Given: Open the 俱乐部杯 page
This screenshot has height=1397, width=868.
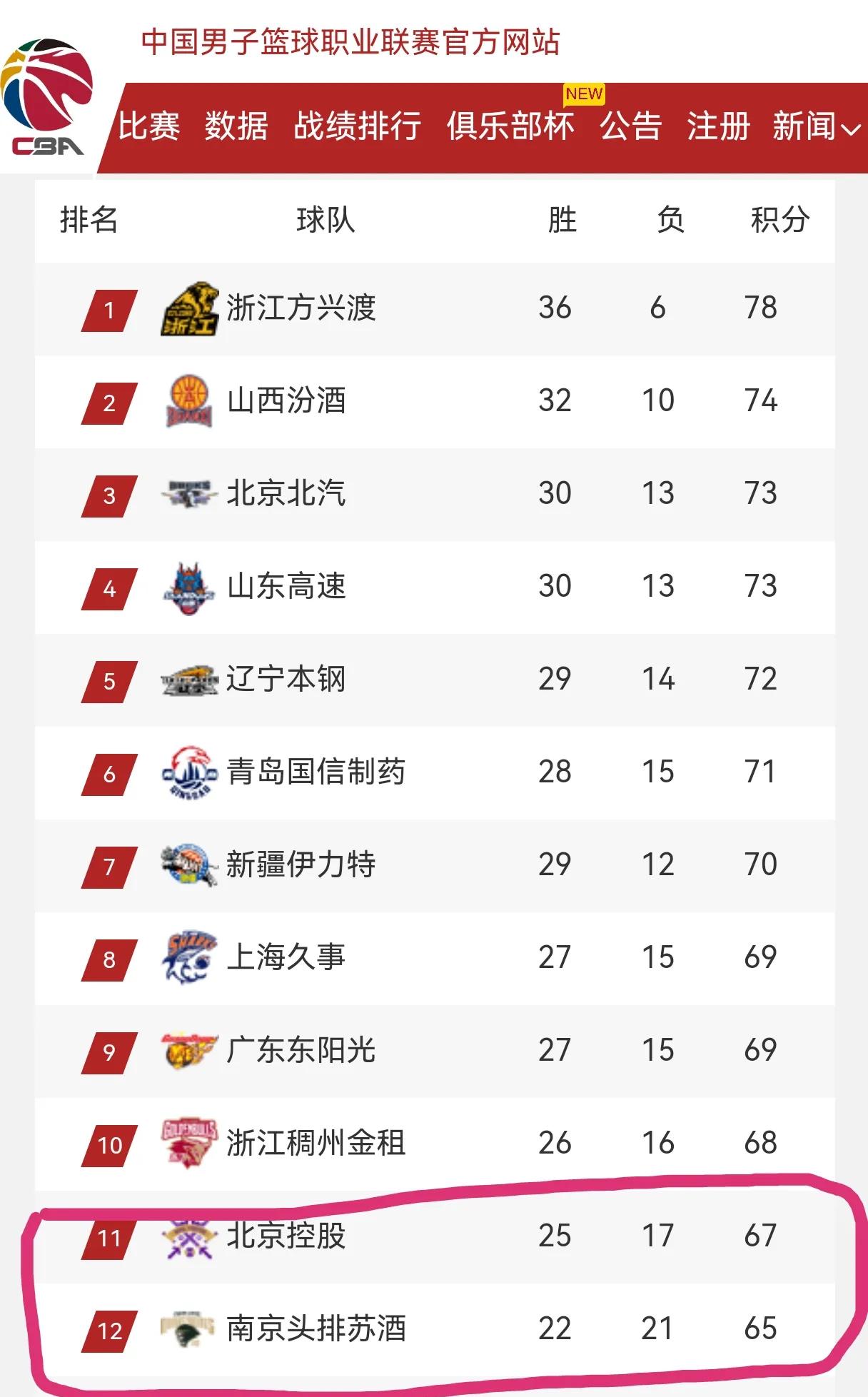Looking at the screenshot, I should point(510,126).
